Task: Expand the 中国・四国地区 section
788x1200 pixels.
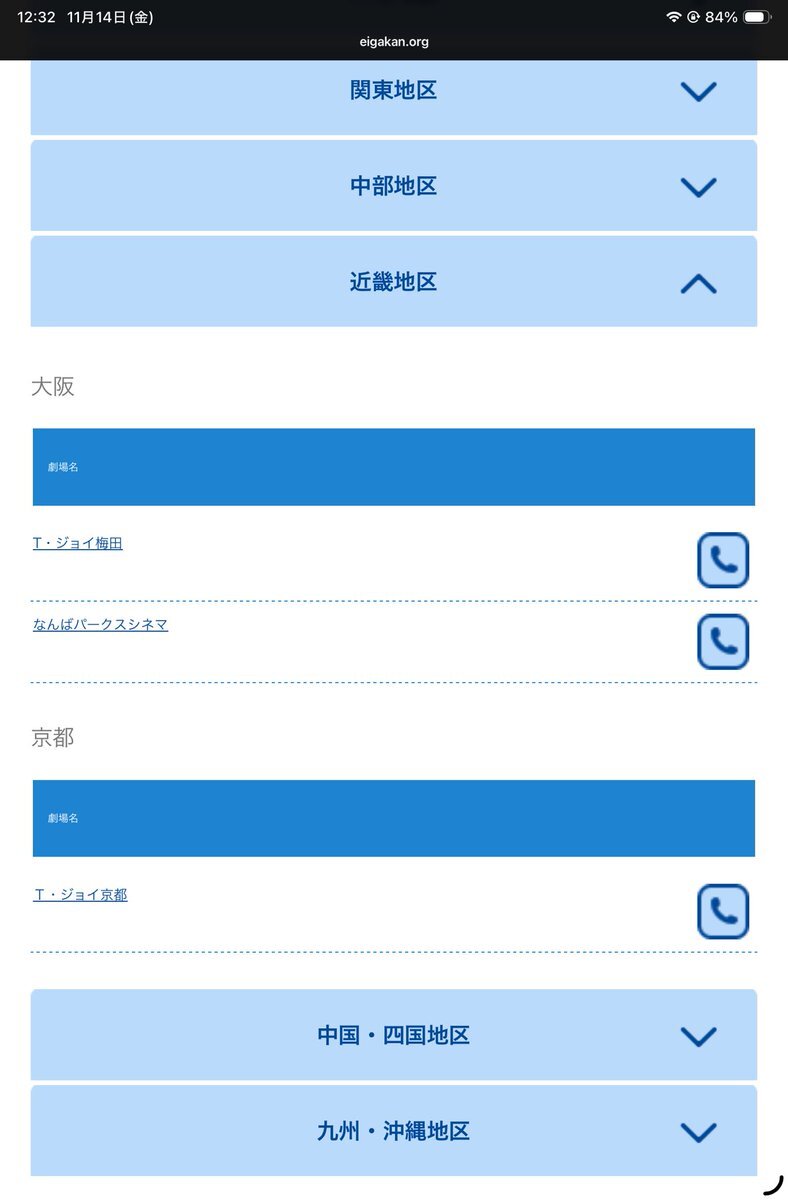Action: pyautogui.click(x=394, y=1036)
